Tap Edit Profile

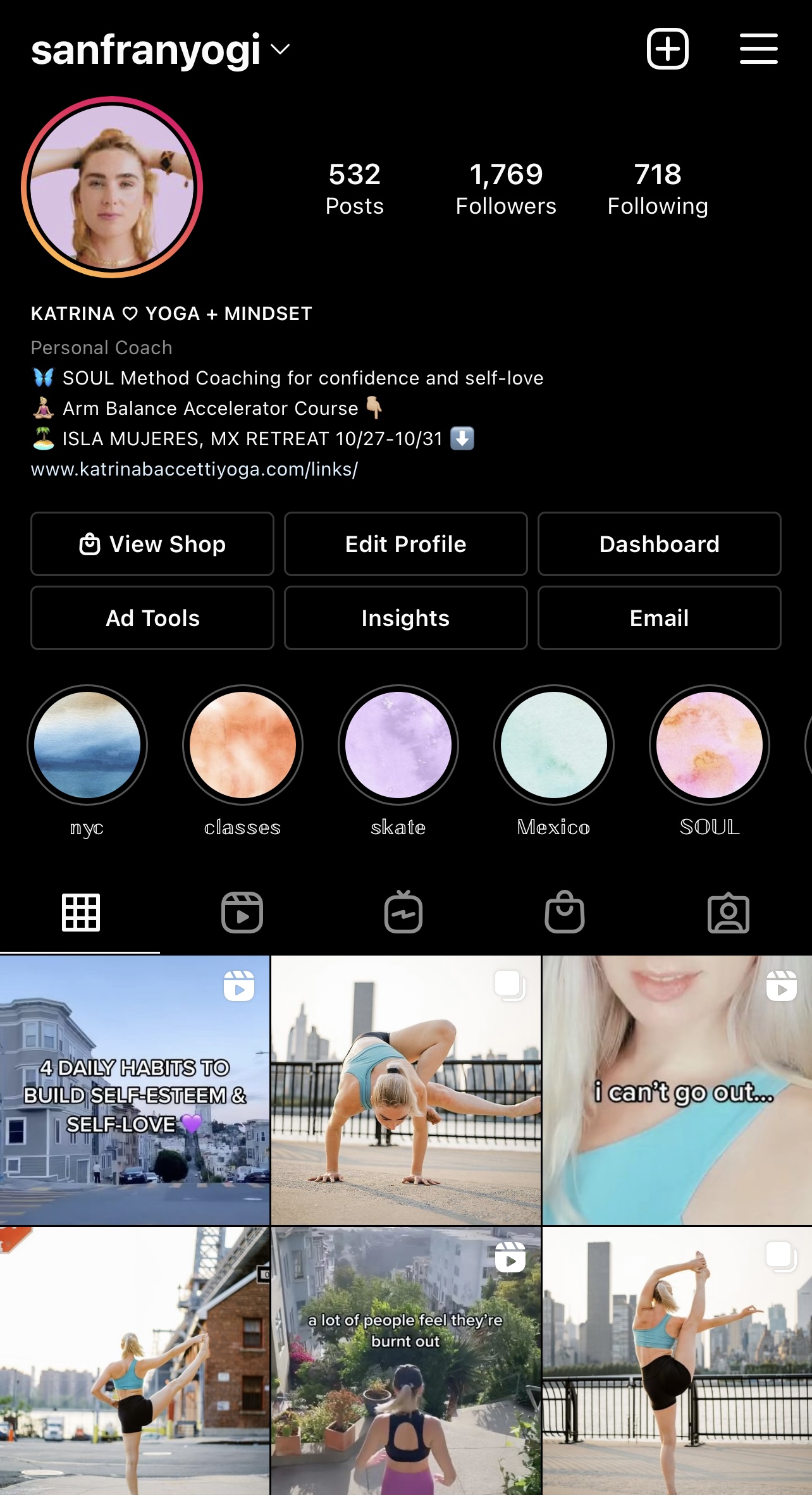coord(405,544)
